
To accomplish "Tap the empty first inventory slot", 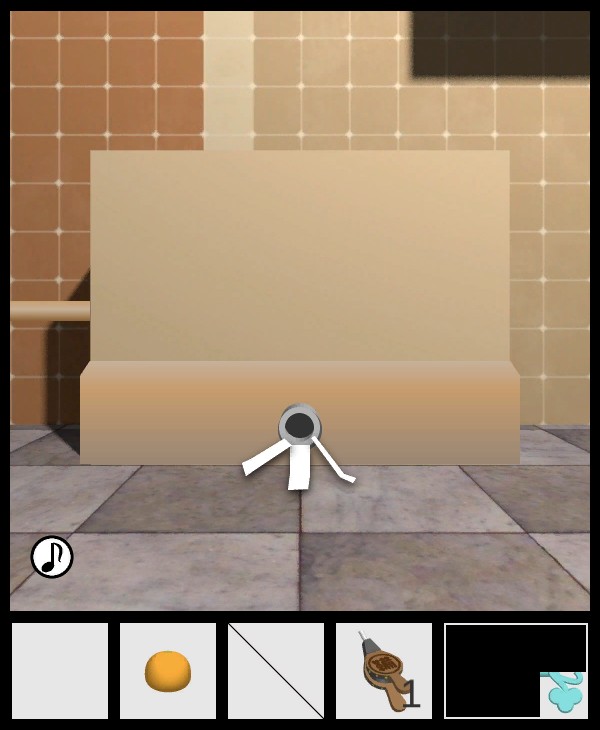I will click(x=60, y=671).
